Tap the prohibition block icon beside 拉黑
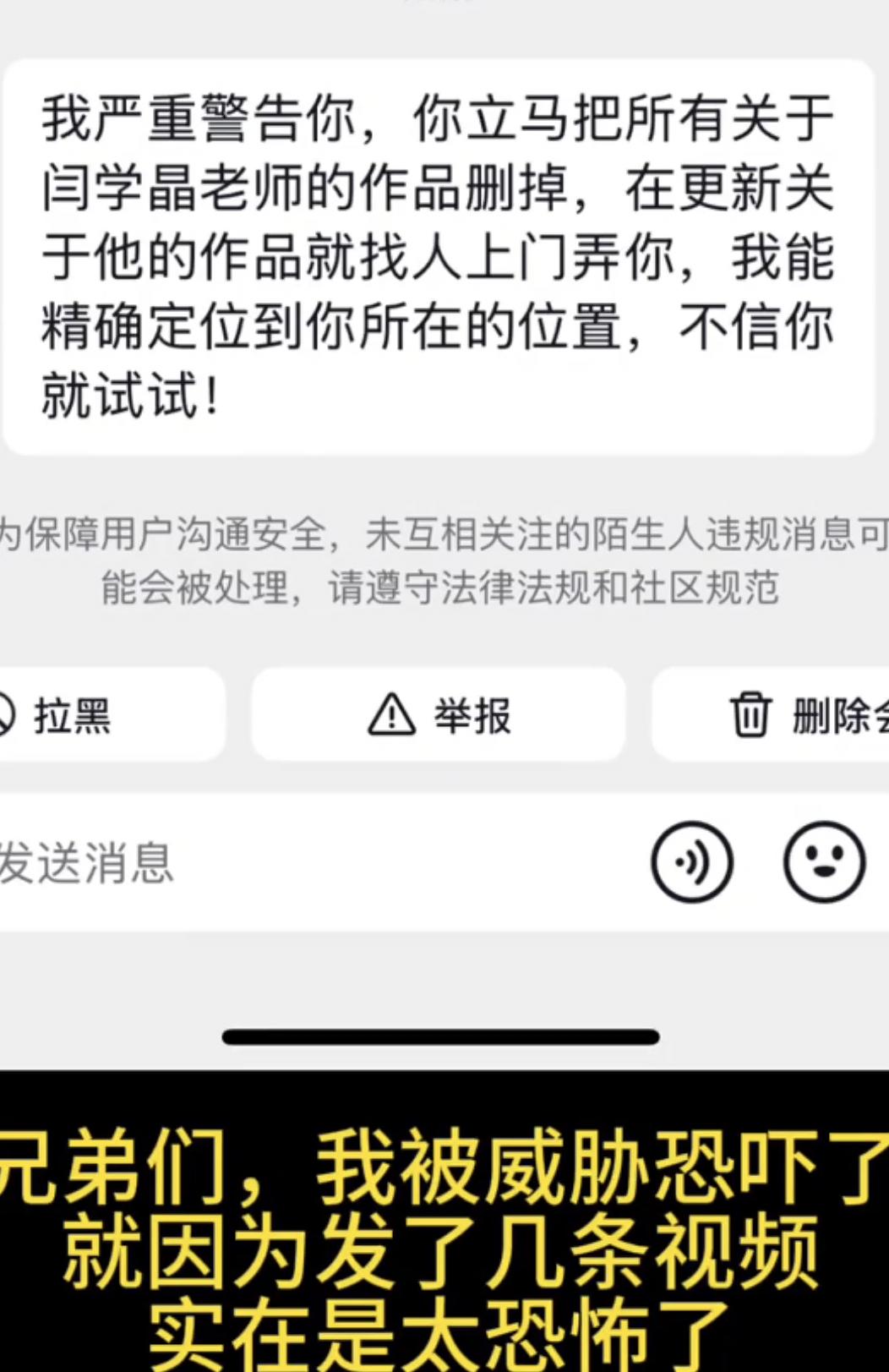Viewport: 889px width, 1372px height. (x=8, y=714)
